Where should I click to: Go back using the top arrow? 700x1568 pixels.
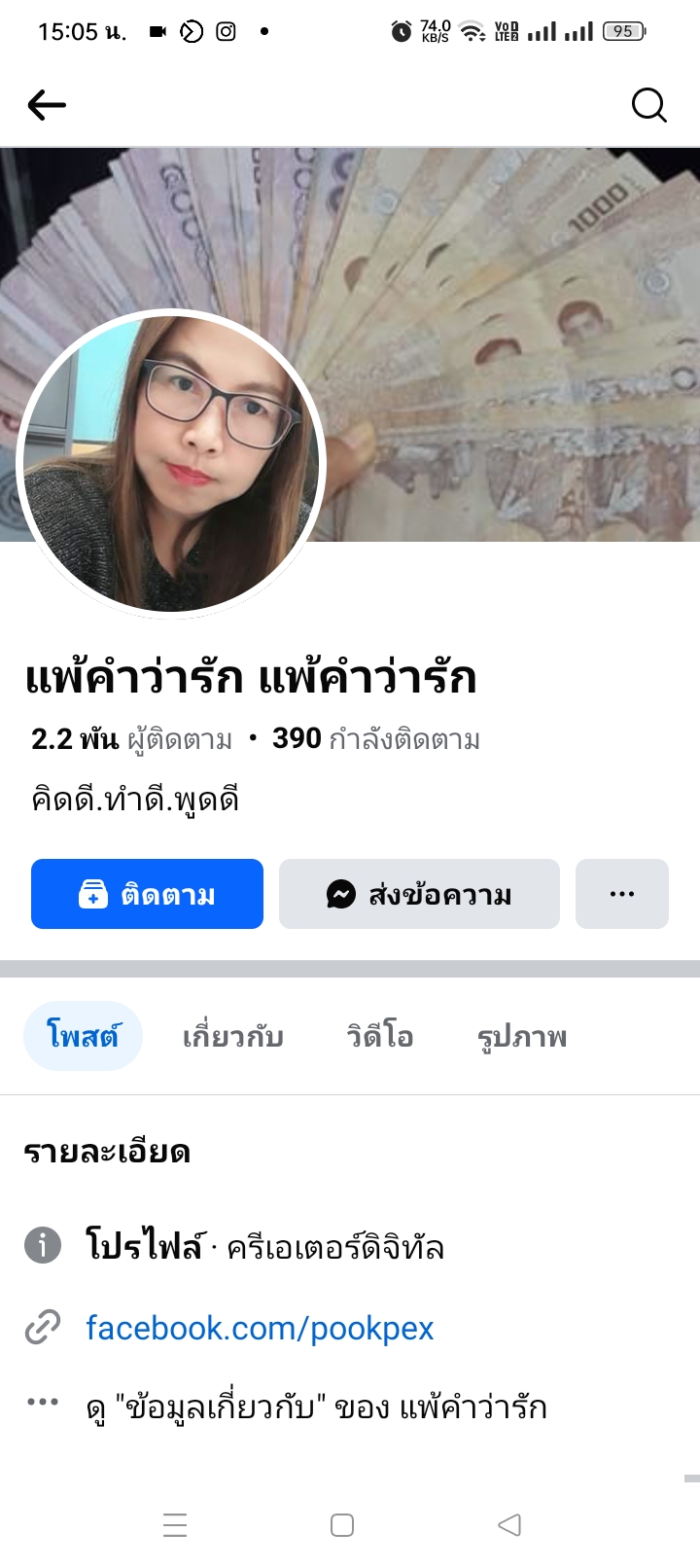[47, 105]
